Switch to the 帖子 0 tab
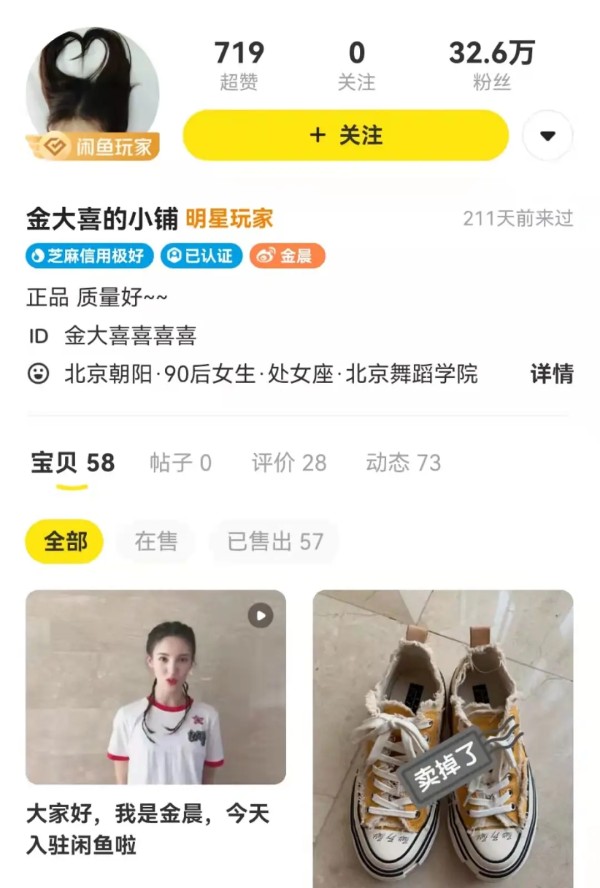Screen dimensions: 600x888 coord(181,463)
